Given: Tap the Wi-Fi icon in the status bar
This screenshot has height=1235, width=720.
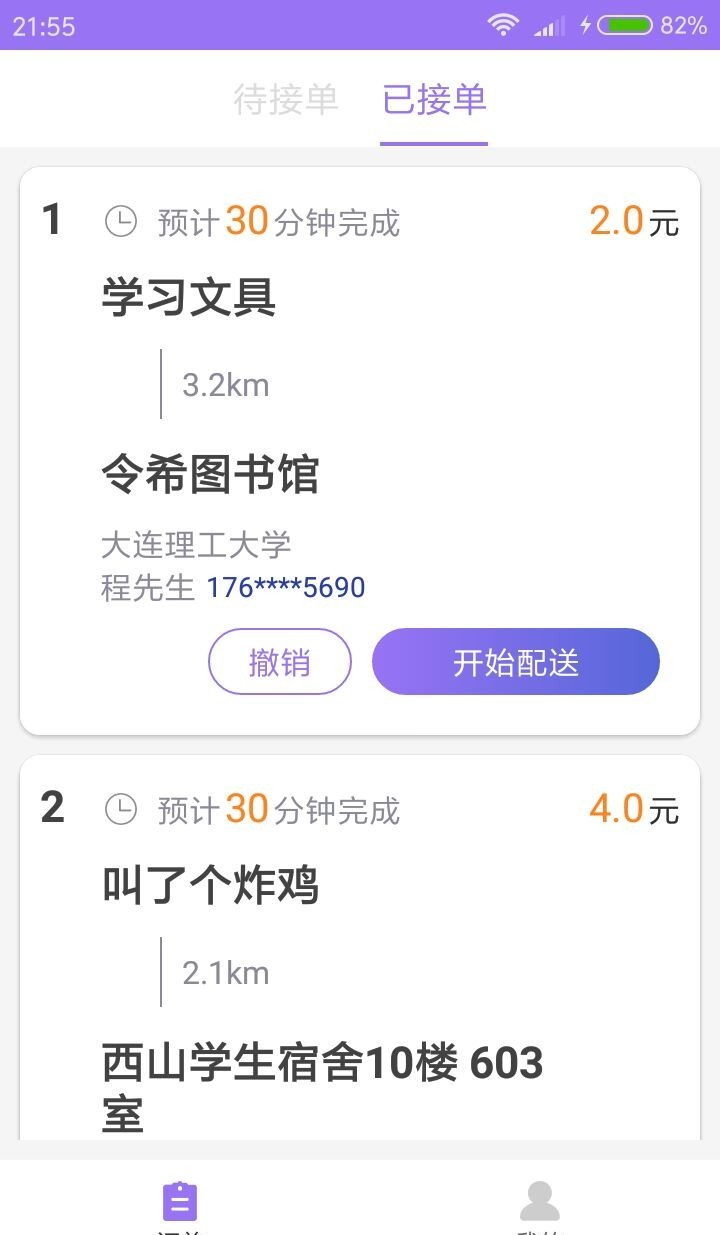Looking at the screenshot, I should coord(504,25).
